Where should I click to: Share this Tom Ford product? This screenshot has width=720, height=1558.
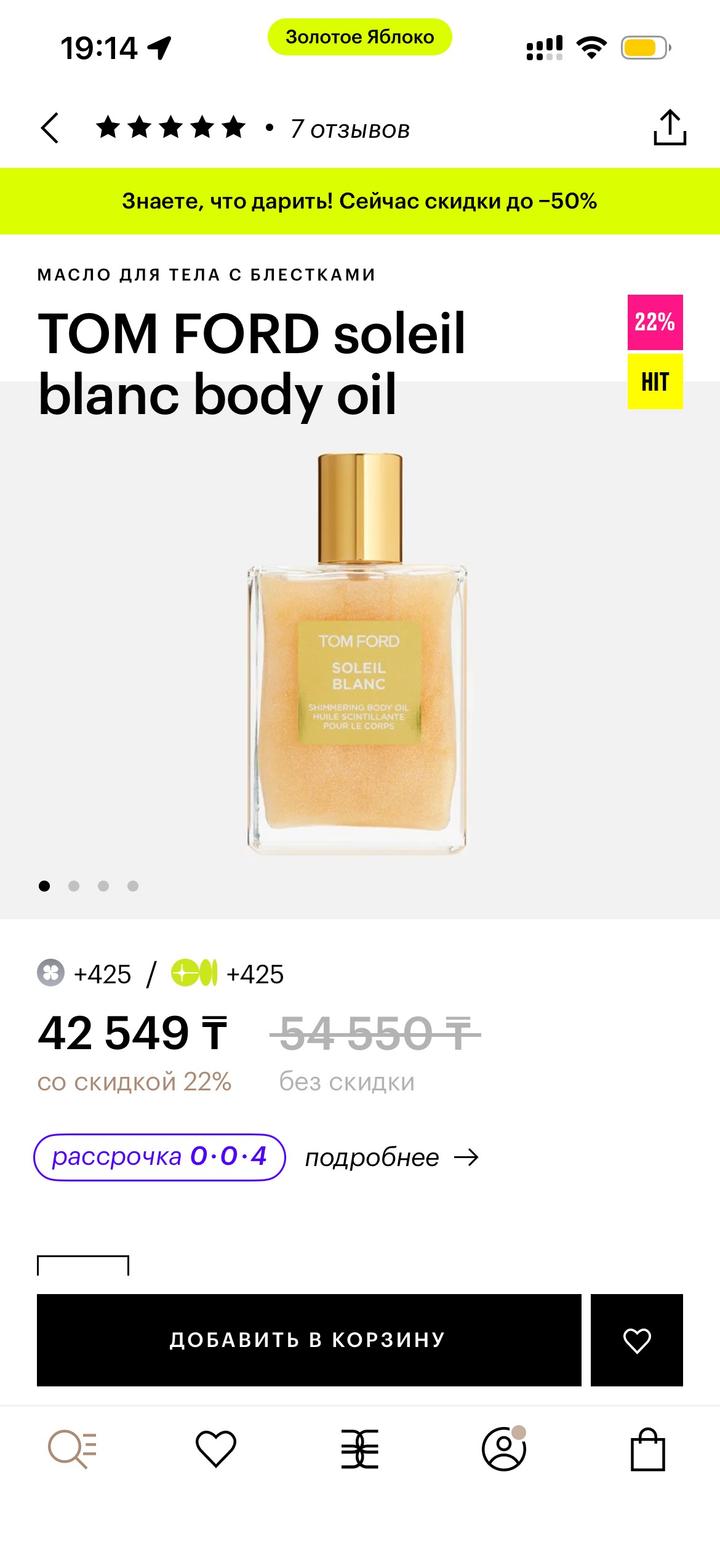point(669,128)
